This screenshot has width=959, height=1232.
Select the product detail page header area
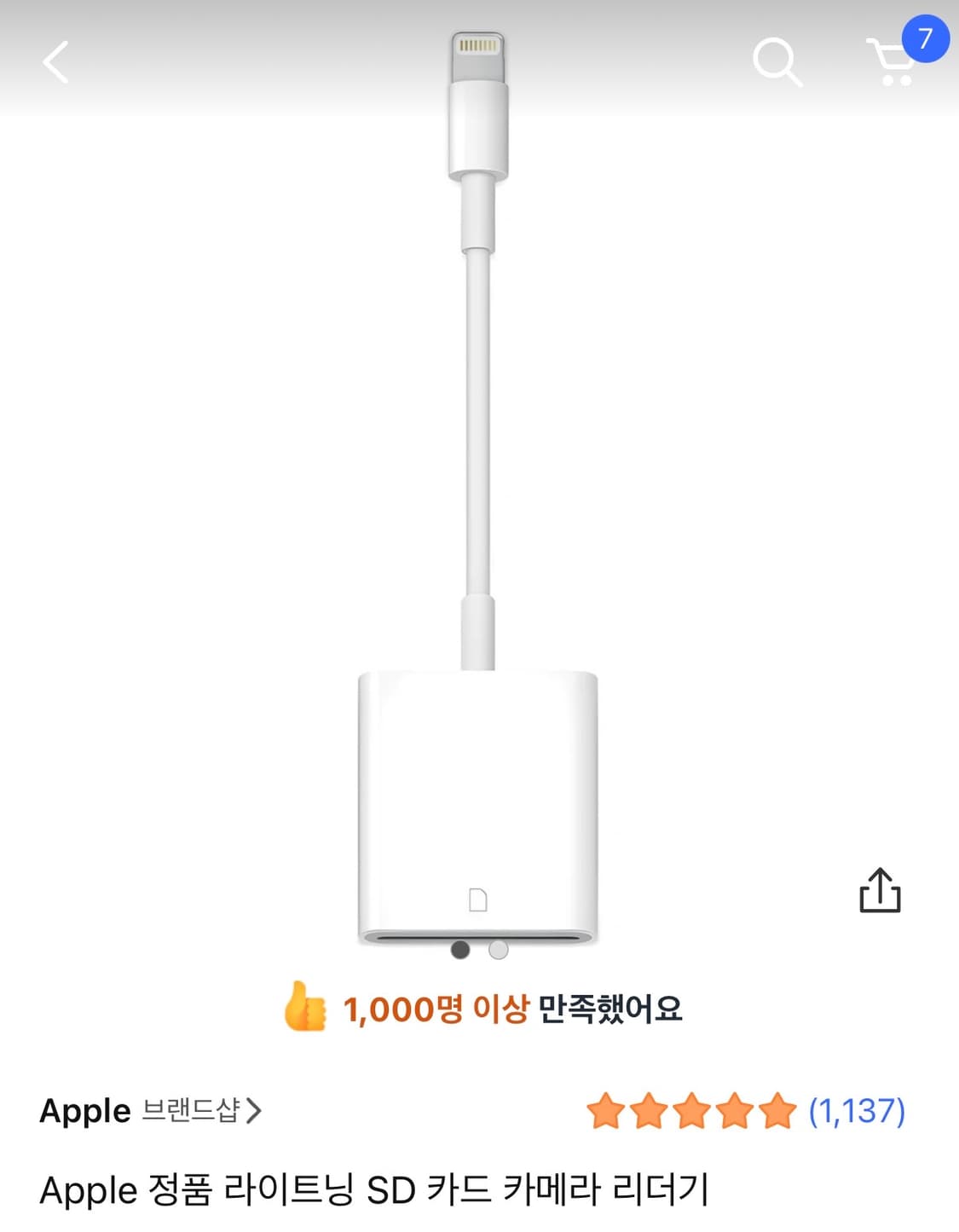click(x=479, y=61)
